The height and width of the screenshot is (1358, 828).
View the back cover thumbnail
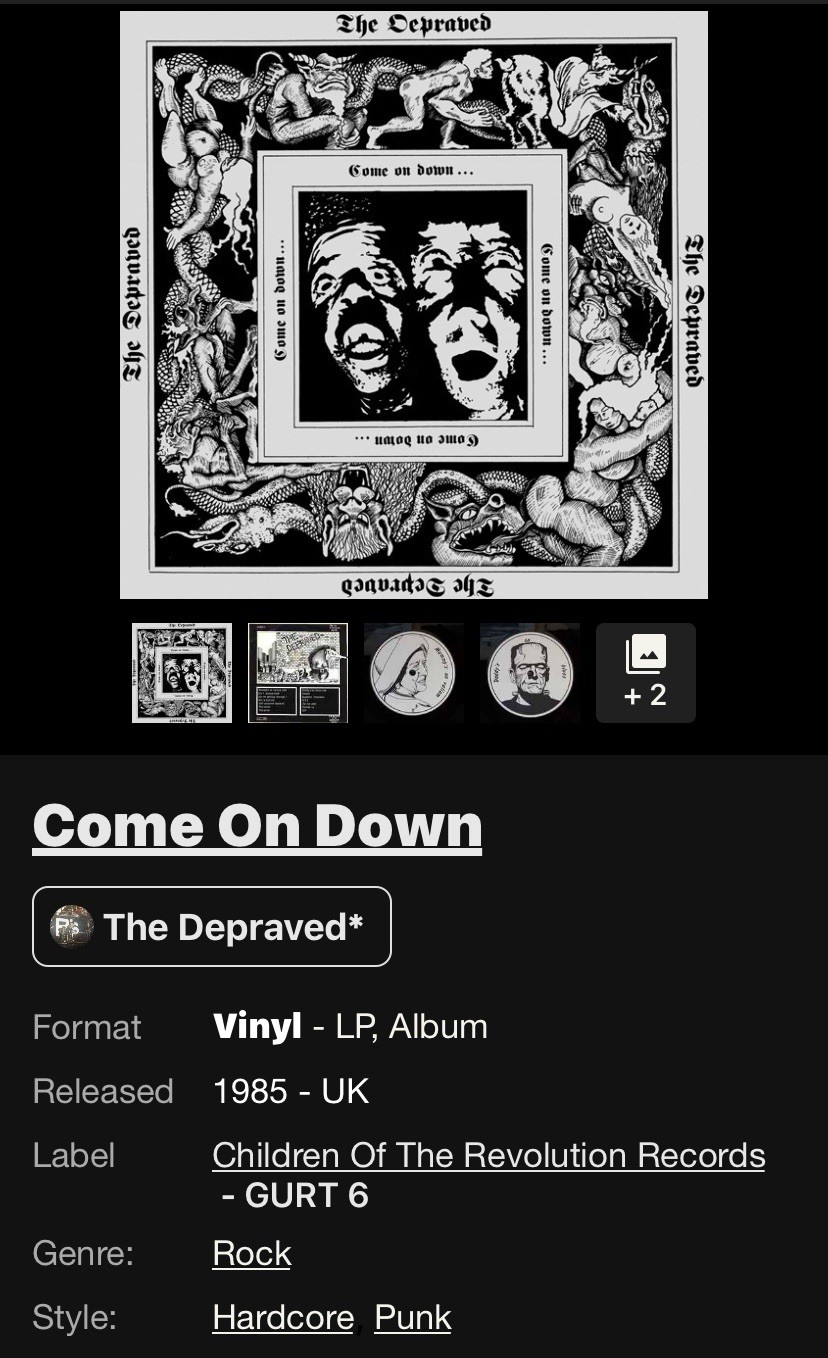[x=298, y=673]
